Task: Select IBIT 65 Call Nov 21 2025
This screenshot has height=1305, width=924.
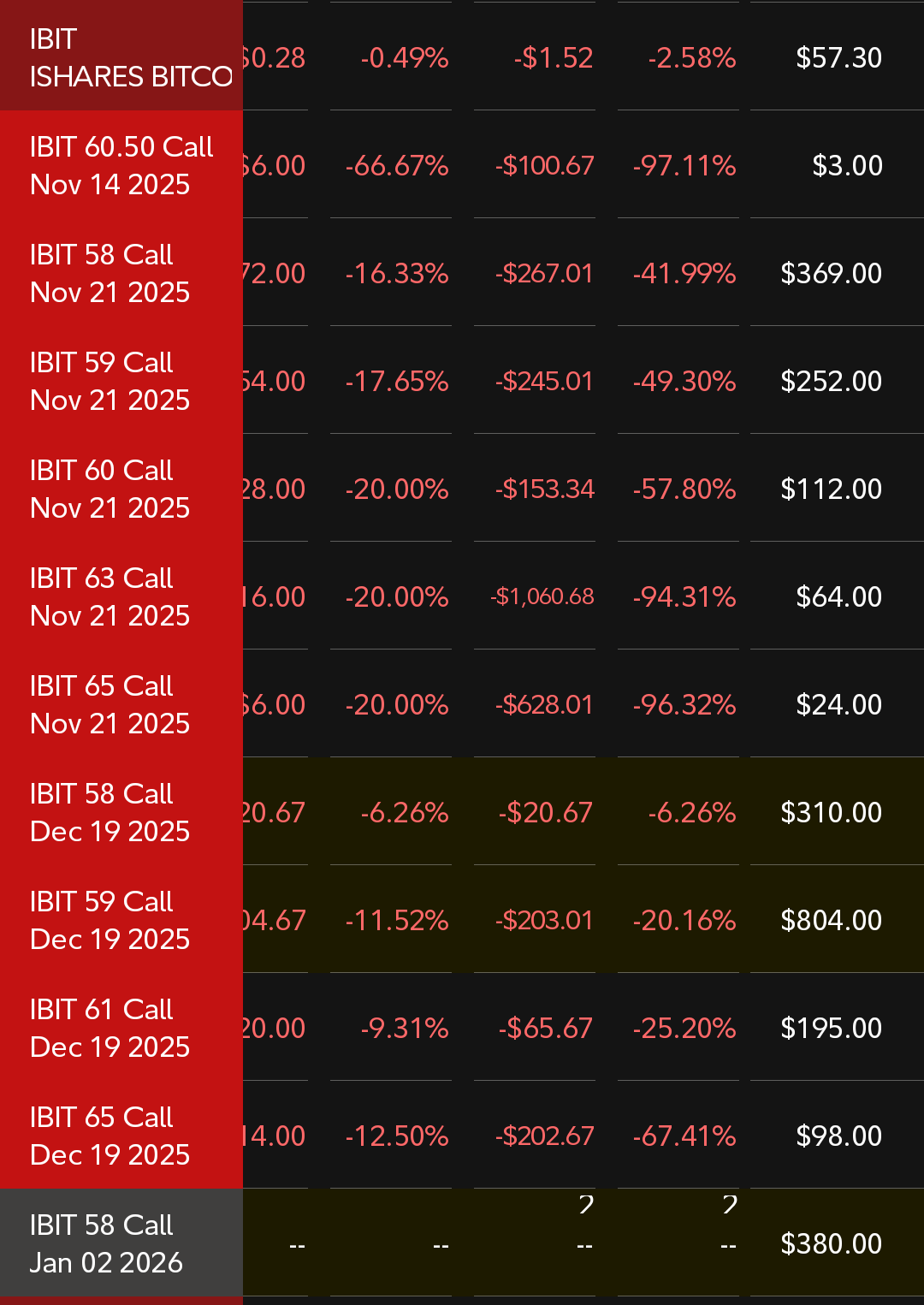Action: click(121, 704)
